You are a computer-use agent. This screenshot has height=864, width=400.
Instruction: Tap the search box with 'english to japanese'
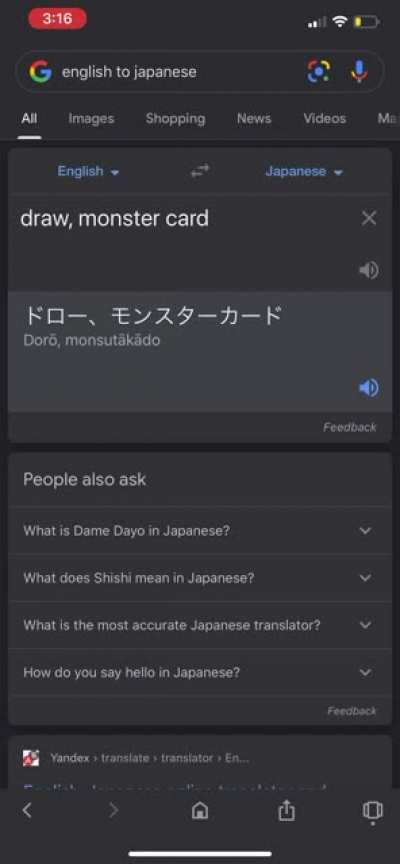coord(182,72)
